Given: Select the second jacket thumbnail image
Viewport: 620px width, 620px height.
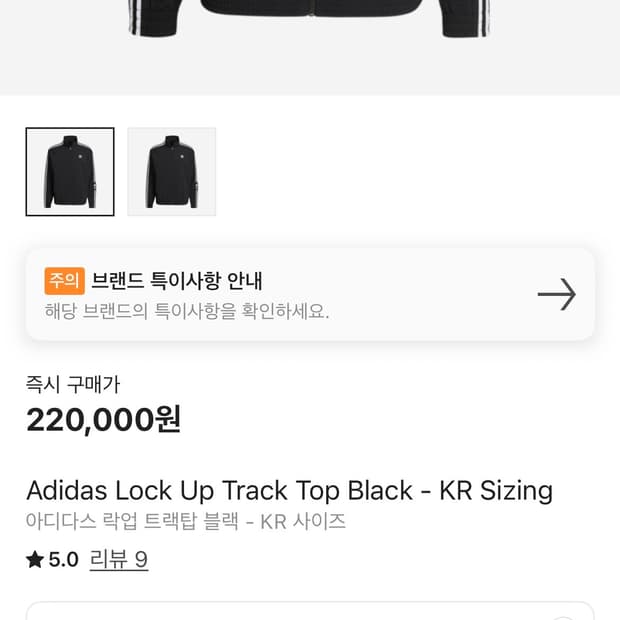Looking at the screenshot, I should (x=171, y=171).
